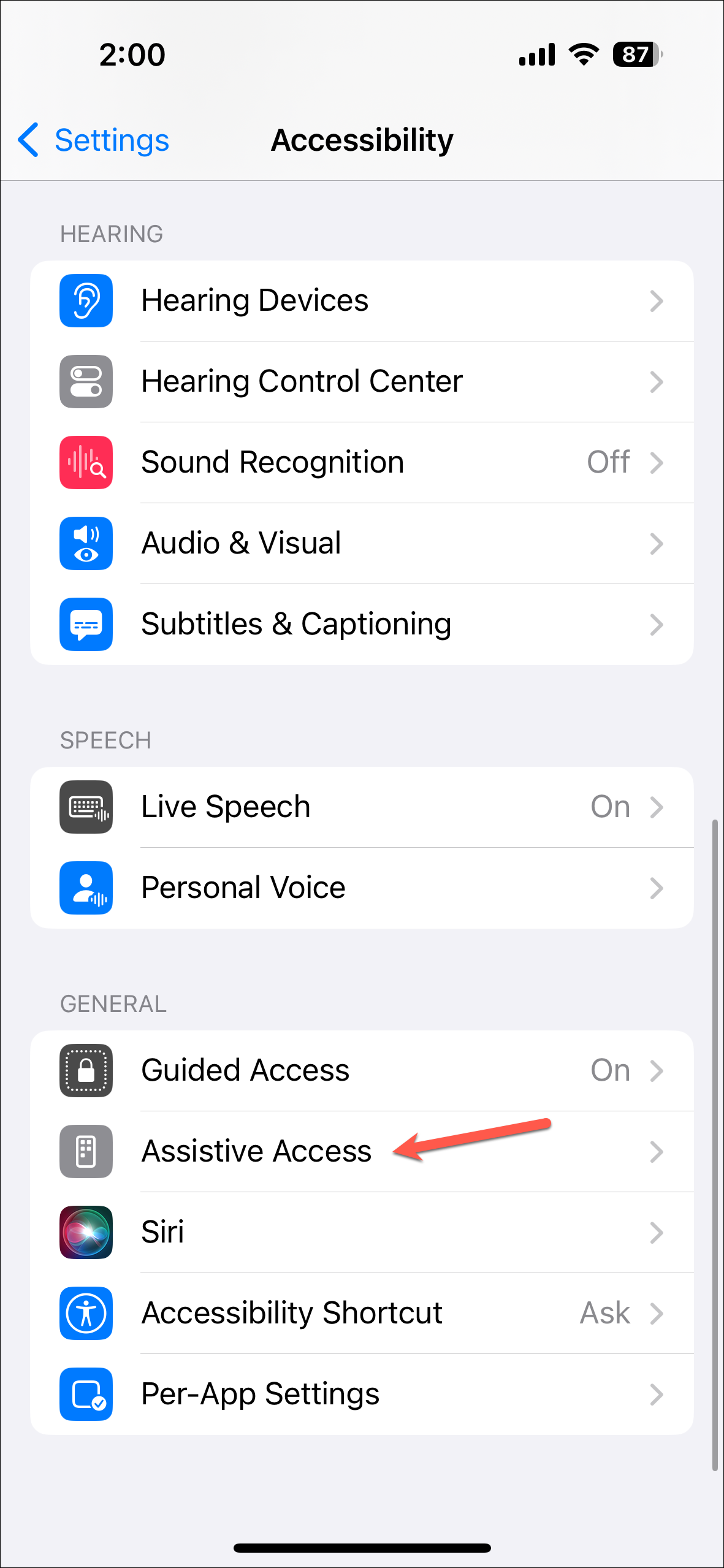Open Sound Recognition settings
This screenshot has height=1568, width=724.
coord(362,462)
